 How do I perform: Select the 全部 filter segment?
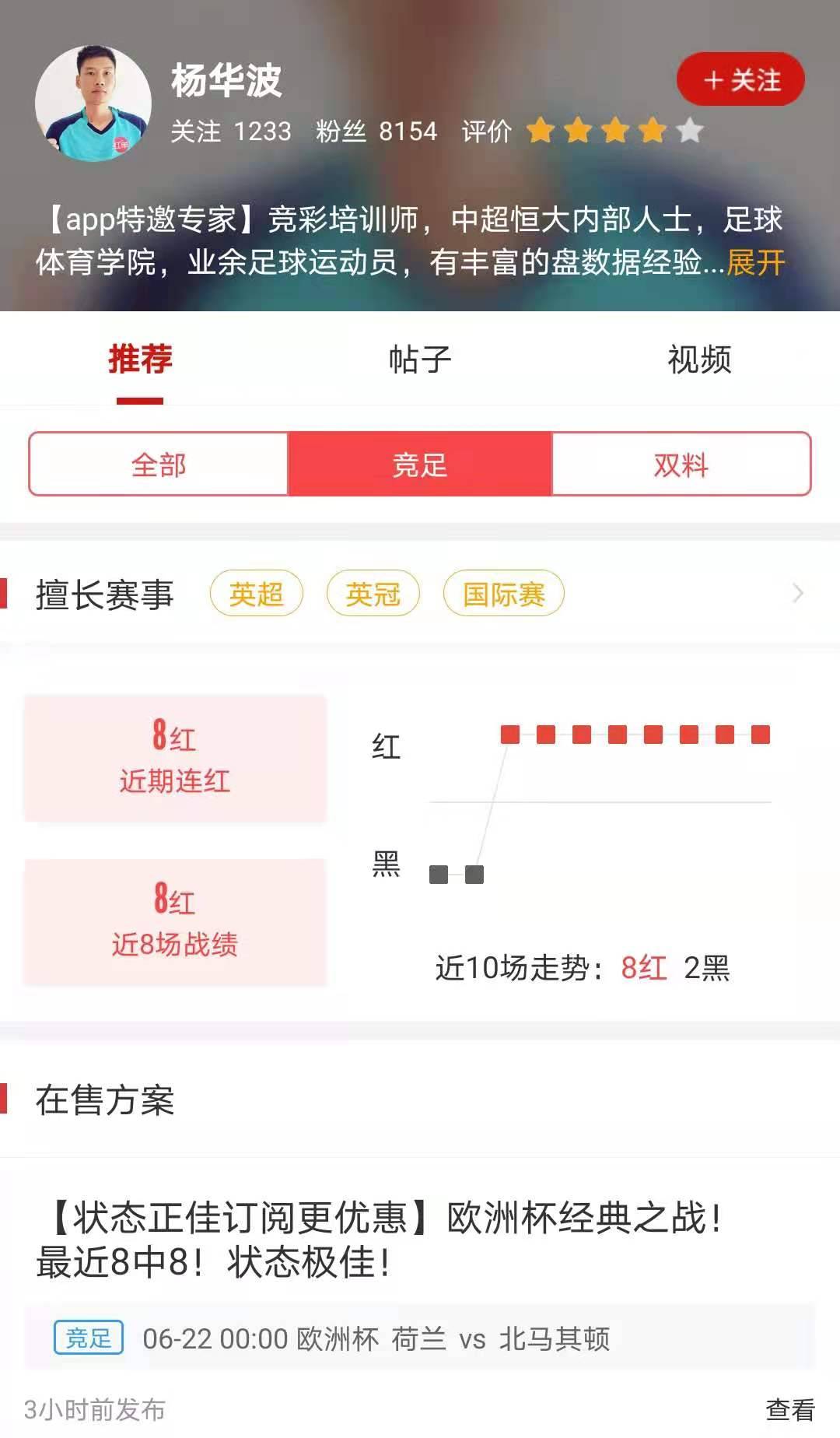[x=159, y=465]
